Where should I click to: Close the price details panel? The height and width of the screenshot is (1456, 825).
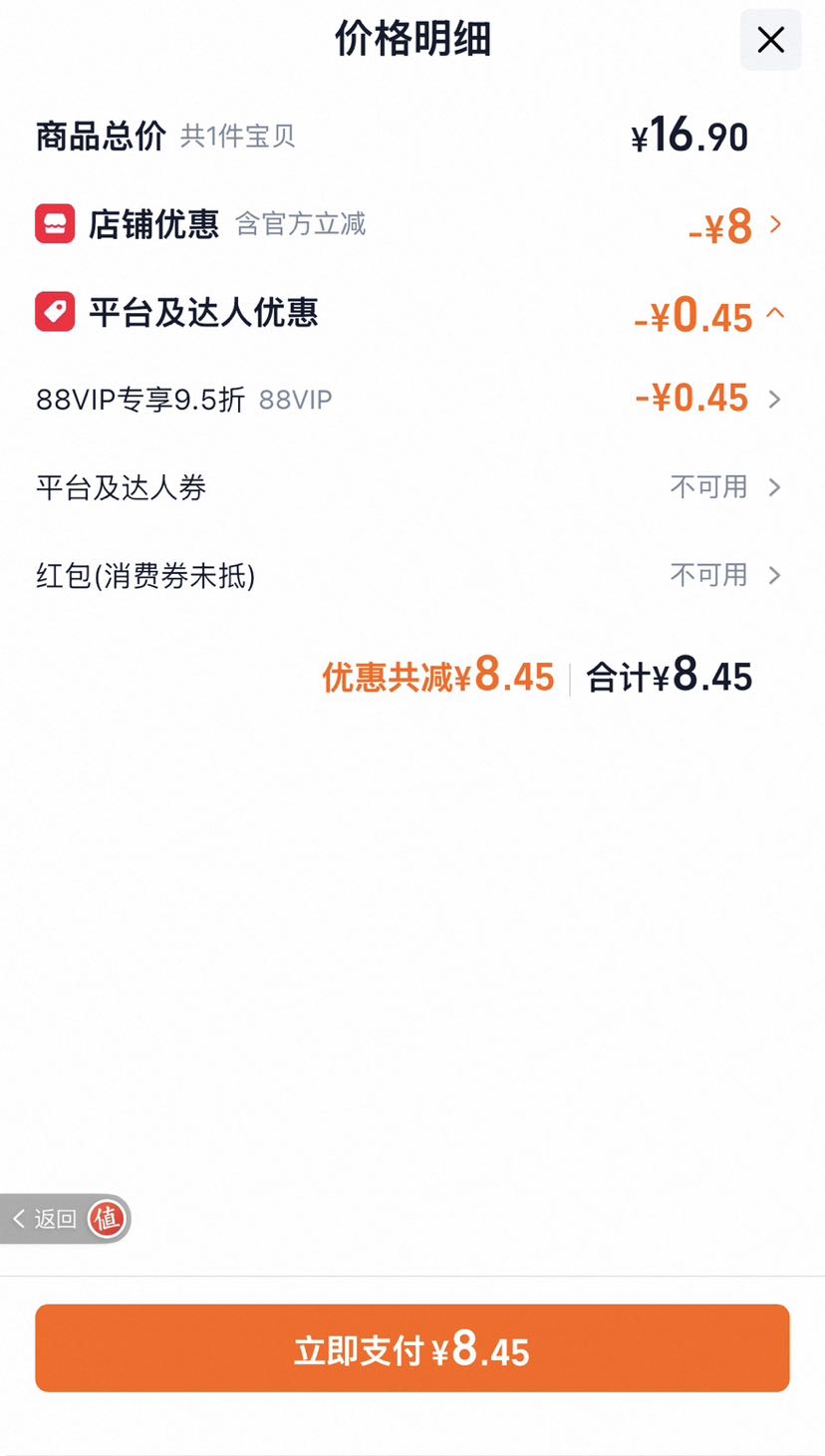click(x=770, y=40)
